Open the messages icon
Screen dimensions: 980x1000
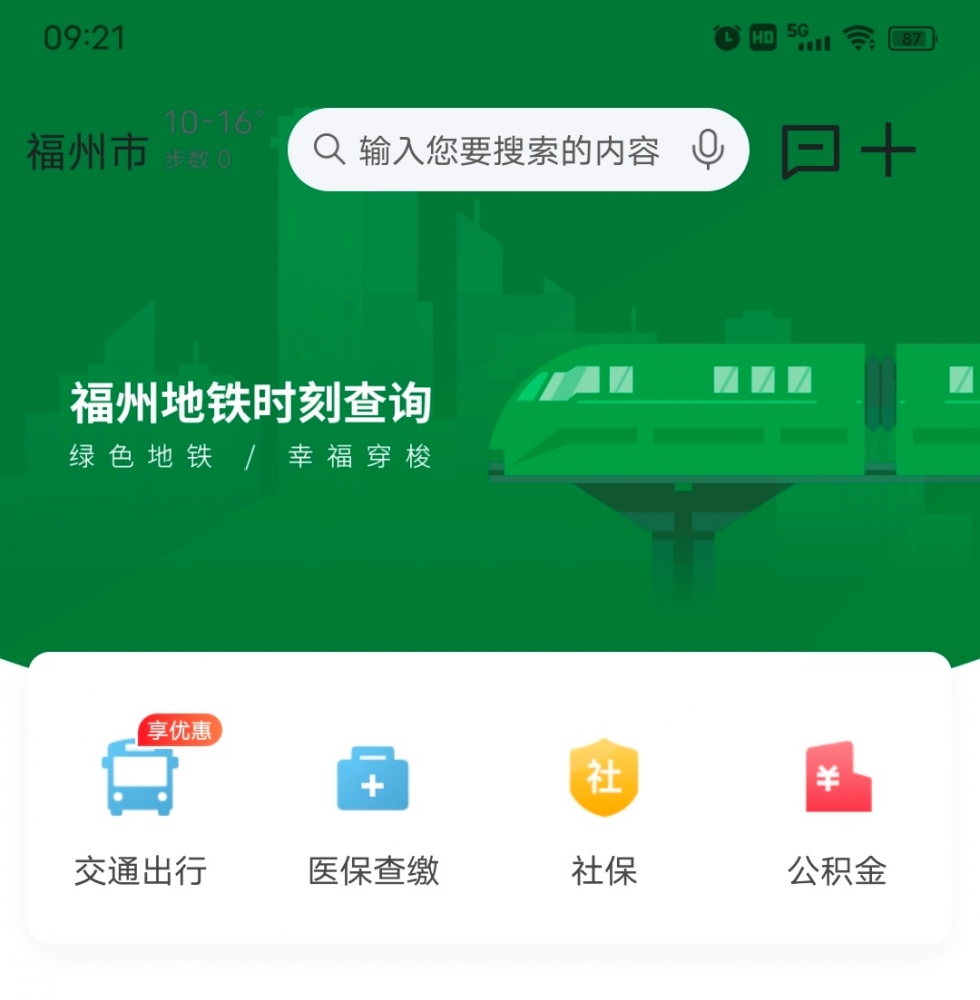(810, 152)
